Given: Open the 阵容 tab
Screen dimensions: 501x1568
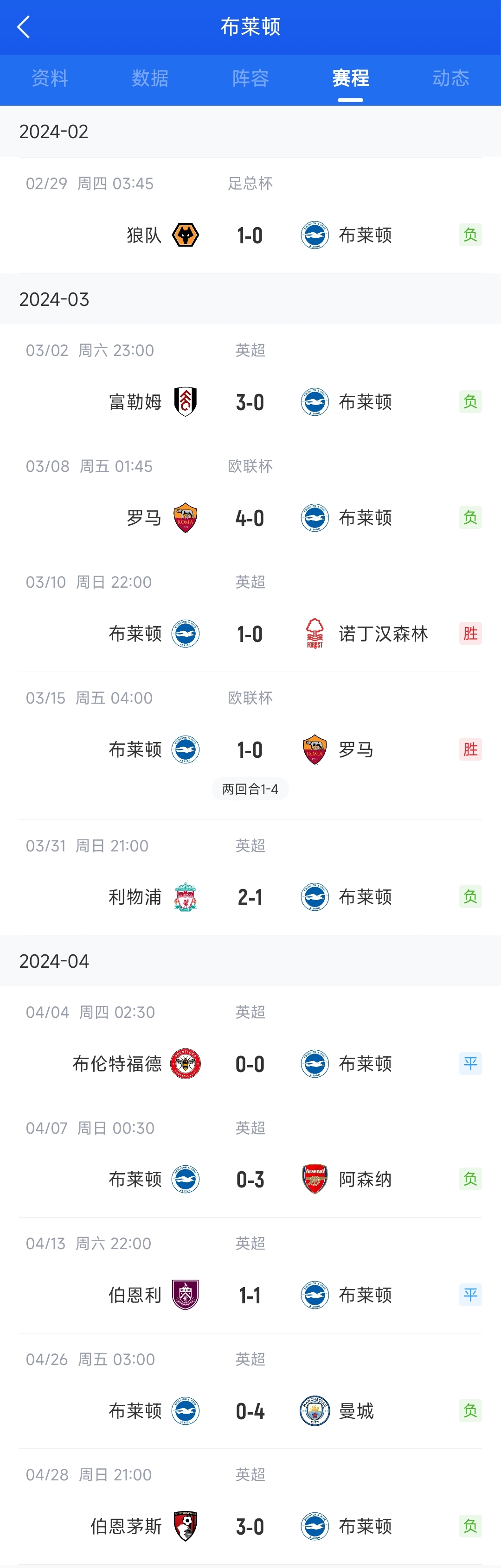Looking at the screenshot, I should click(x=250, y=78).
